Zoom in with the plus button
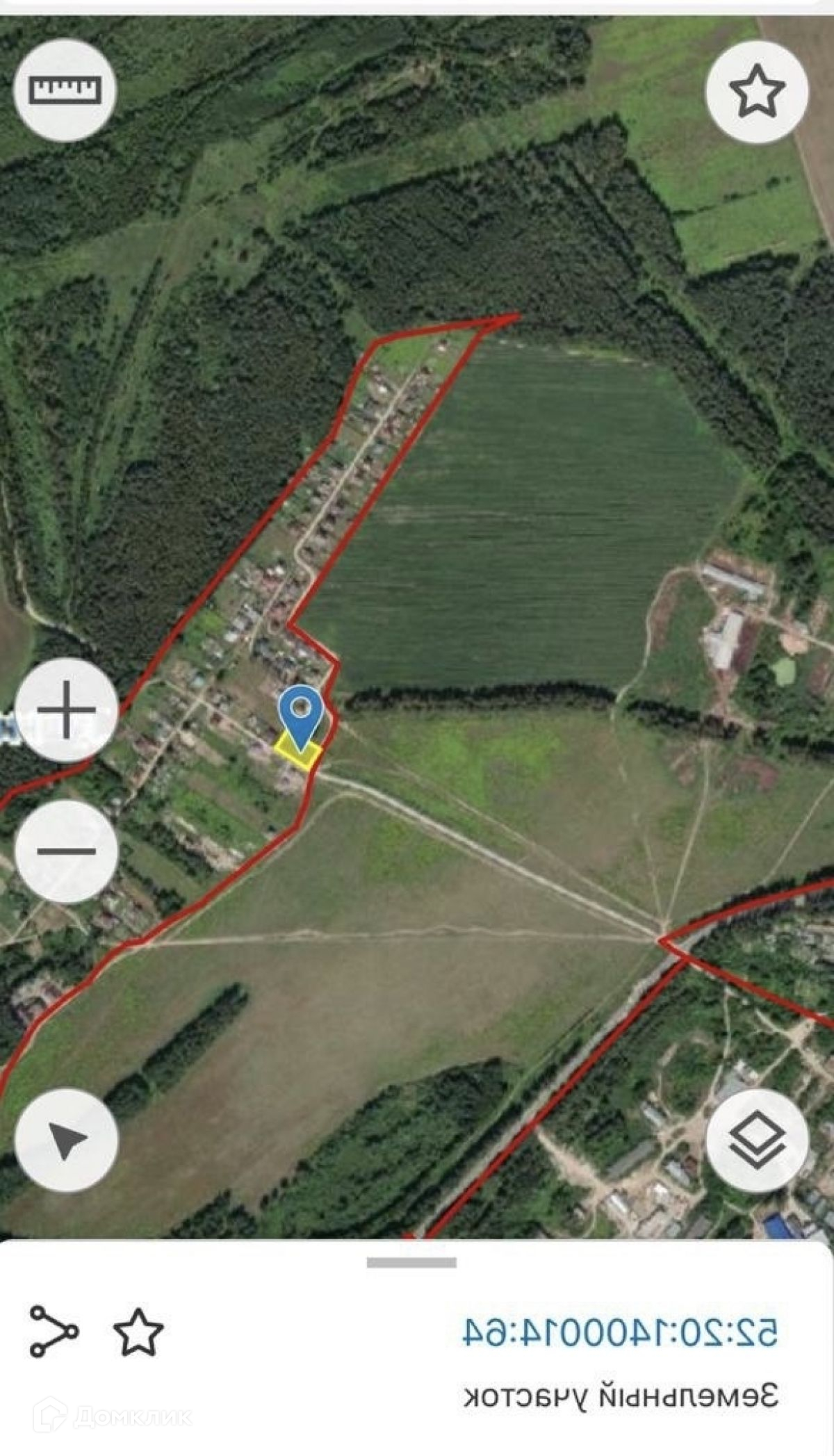The image size is (834, 1456). (66, 710)
